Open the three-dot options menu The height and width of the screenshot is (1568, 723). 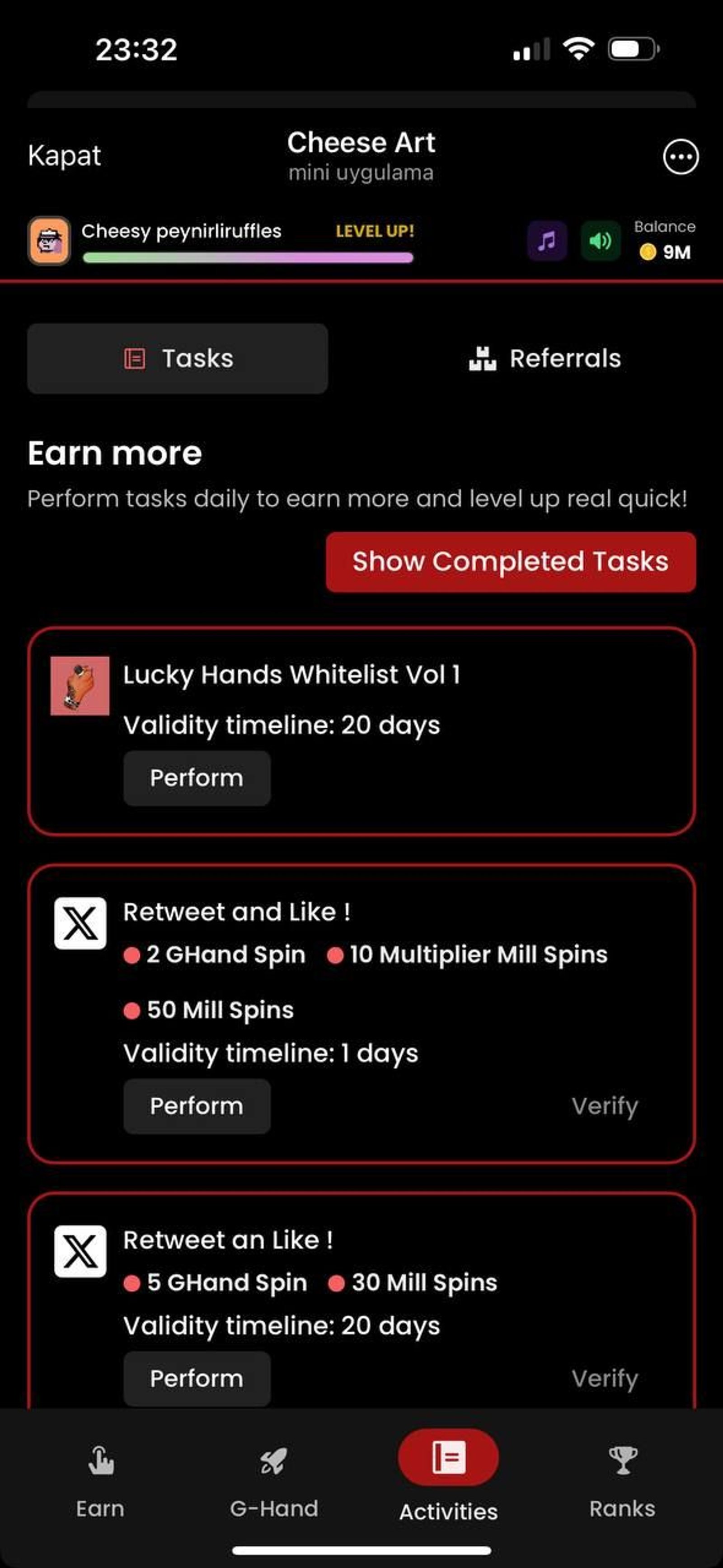click(680, 157)
